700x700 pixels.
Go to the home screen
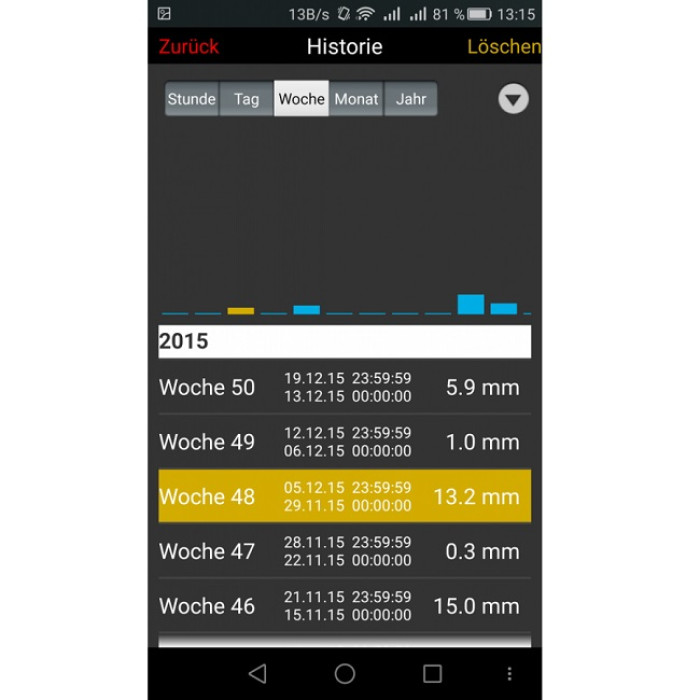tap(345, 674)
